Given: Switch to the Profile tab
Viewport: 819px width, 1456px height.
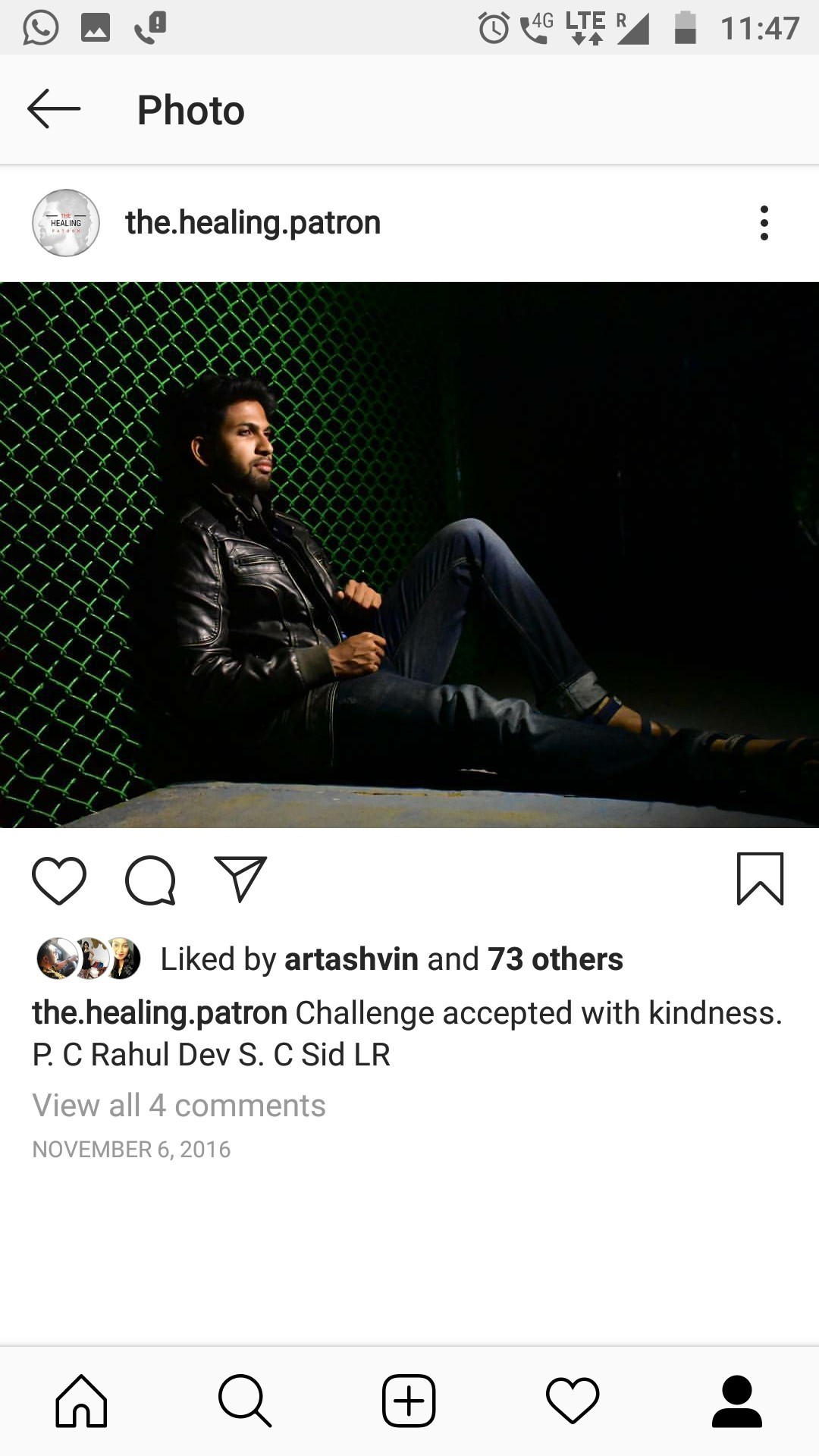Looking at the screenshot, I should pyautogui.click(x=736, y=1401).
